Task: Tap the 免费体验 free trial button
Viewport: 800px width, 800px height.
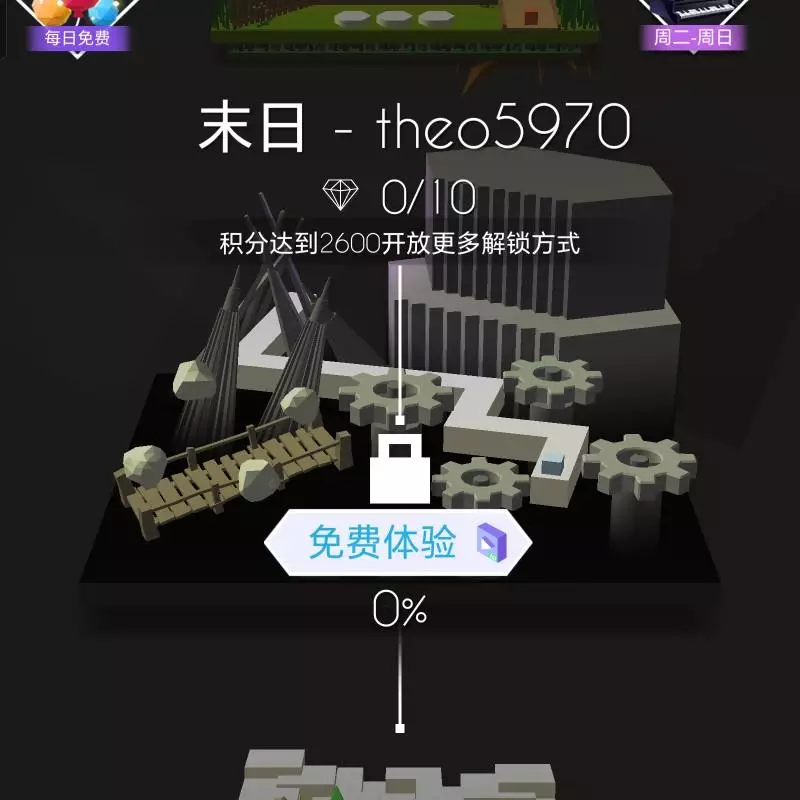Action: (x=397, y=543)
